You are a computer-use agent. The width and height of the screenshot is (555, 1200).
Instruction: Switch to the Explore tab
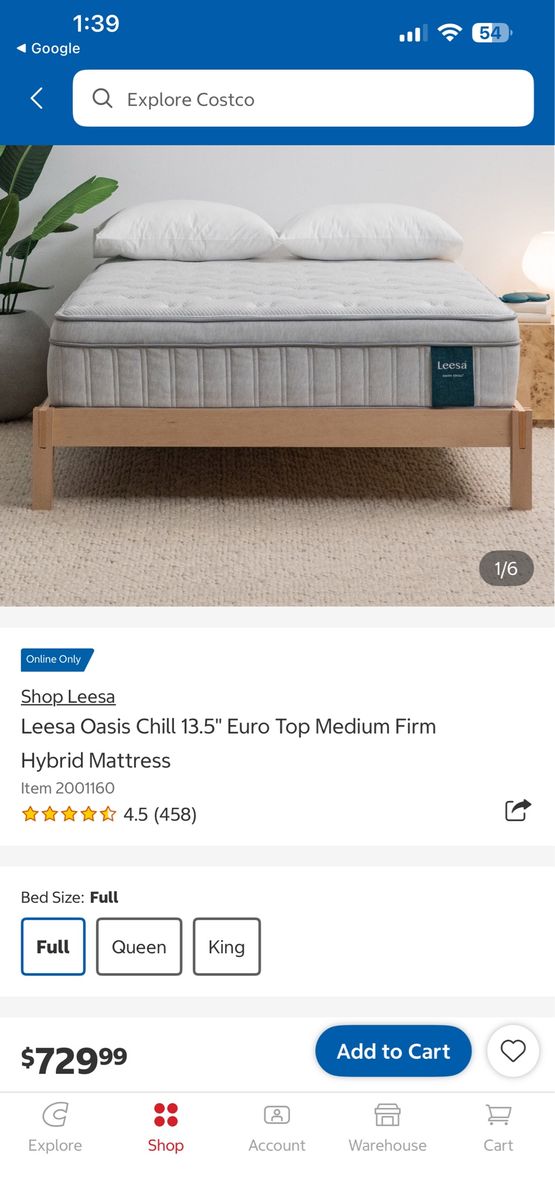(55, 1128)
